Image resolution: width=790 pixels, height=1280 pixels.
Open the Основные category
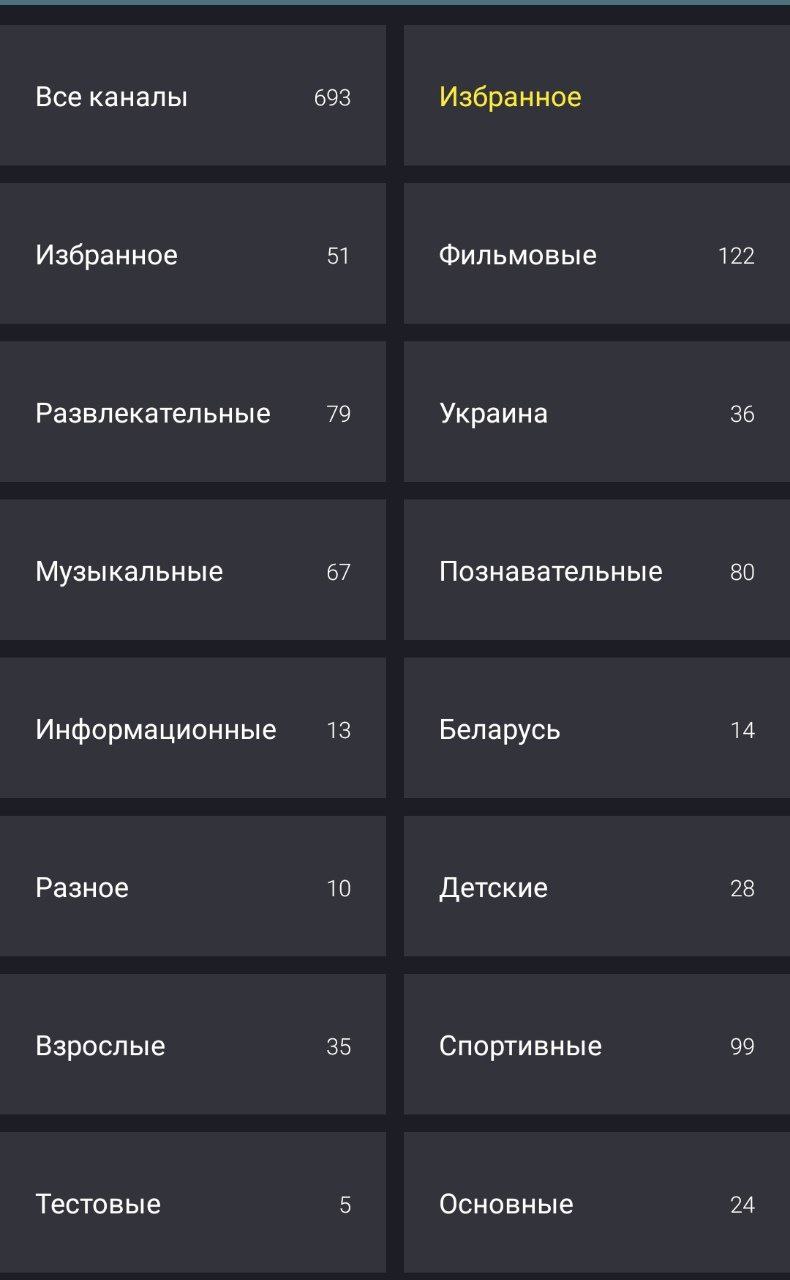click(x=597, y=1202)
